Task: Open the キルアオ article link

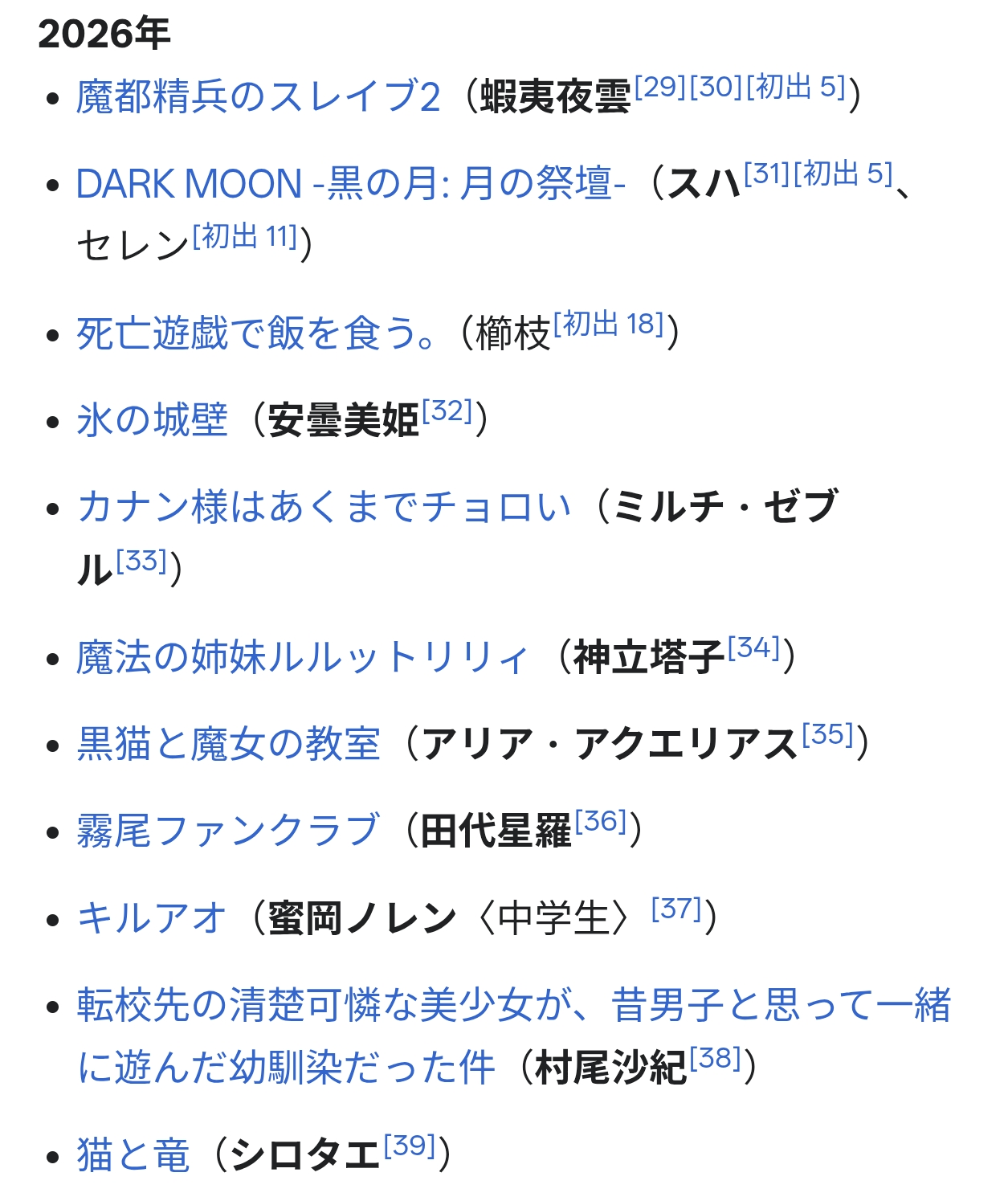Action: (153, 918)
